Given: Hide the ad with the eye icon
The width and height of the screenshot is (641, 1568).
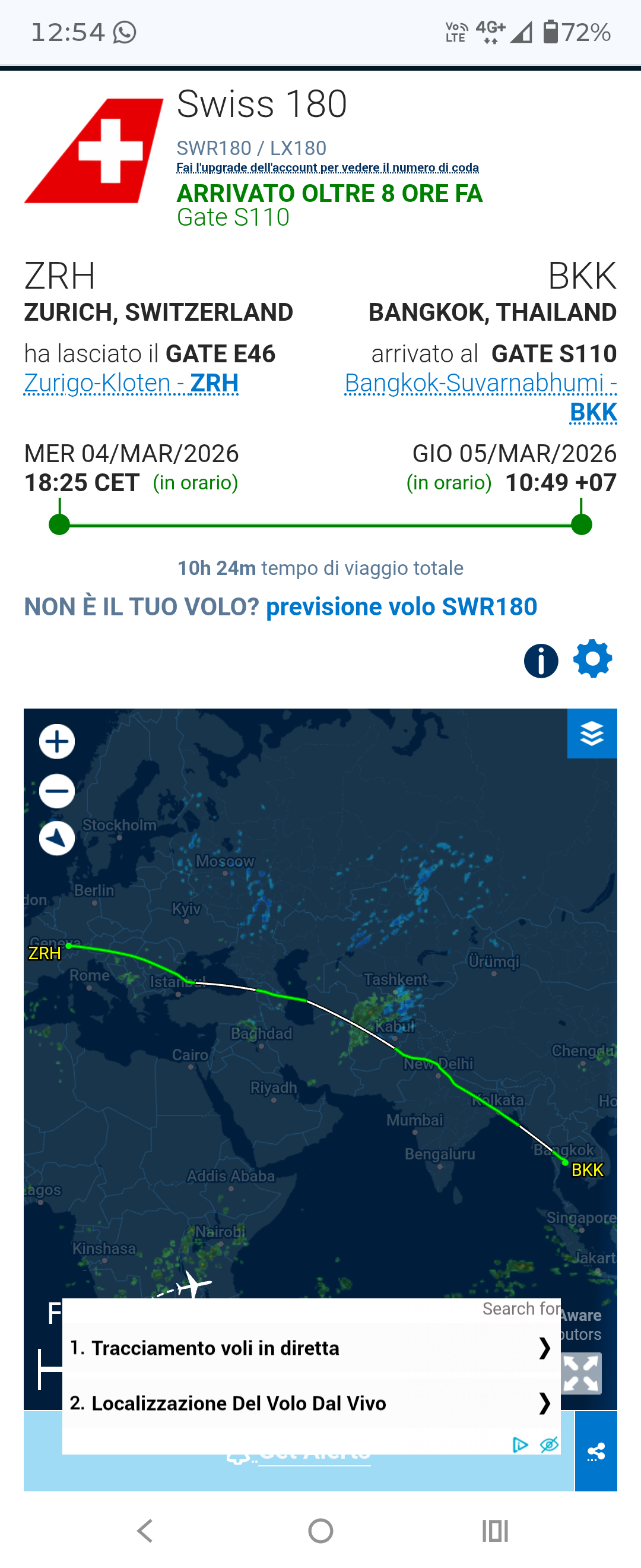Looking at the screenshot, I should 549,1444.
